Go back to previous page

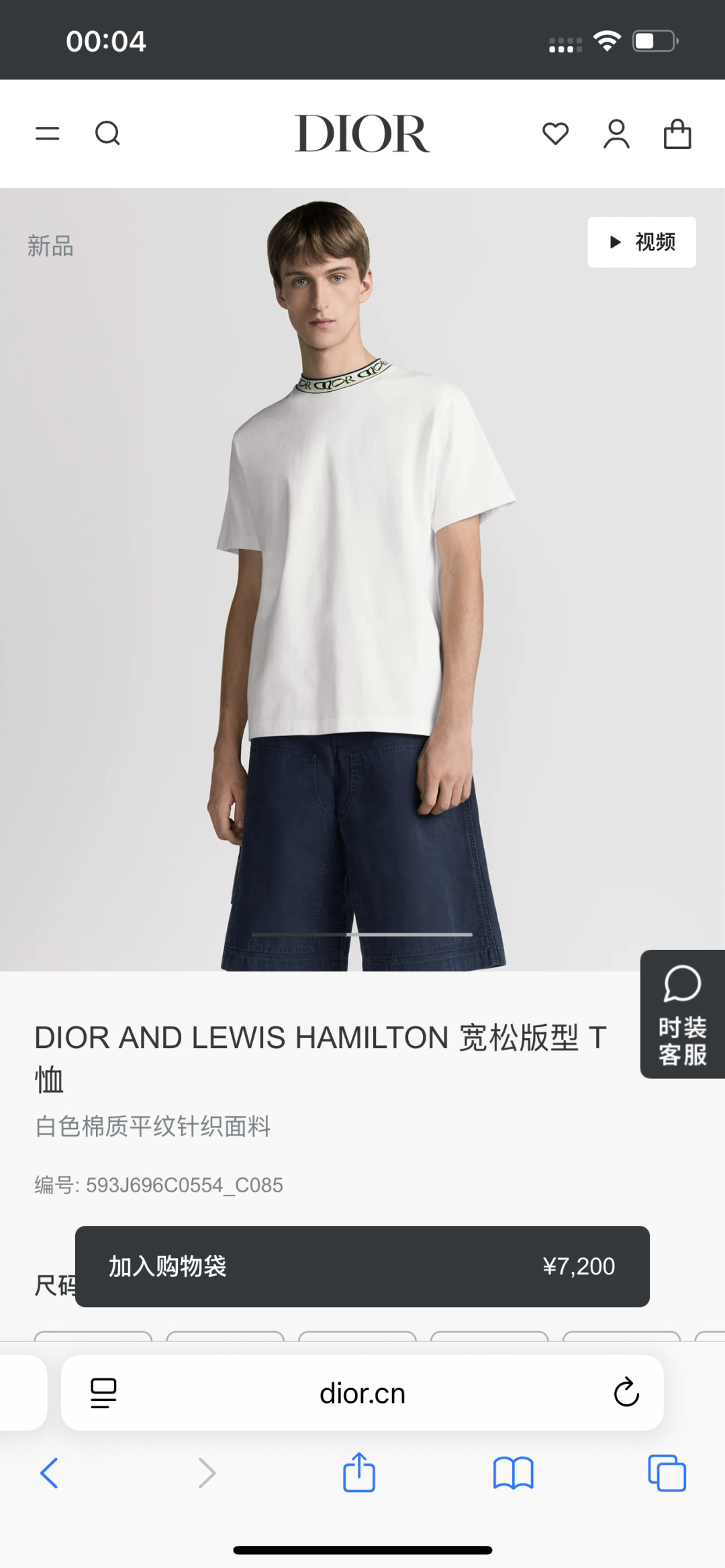point(49,1473)
